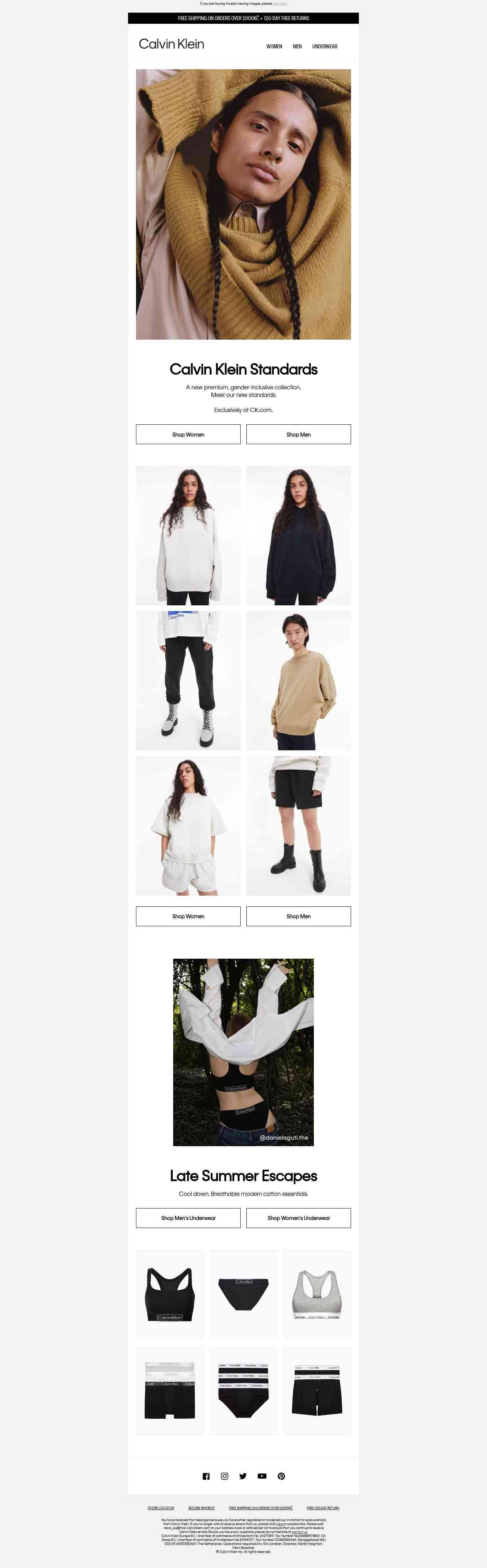Tap Shop Women's Underwear button

pos(298,1218)
